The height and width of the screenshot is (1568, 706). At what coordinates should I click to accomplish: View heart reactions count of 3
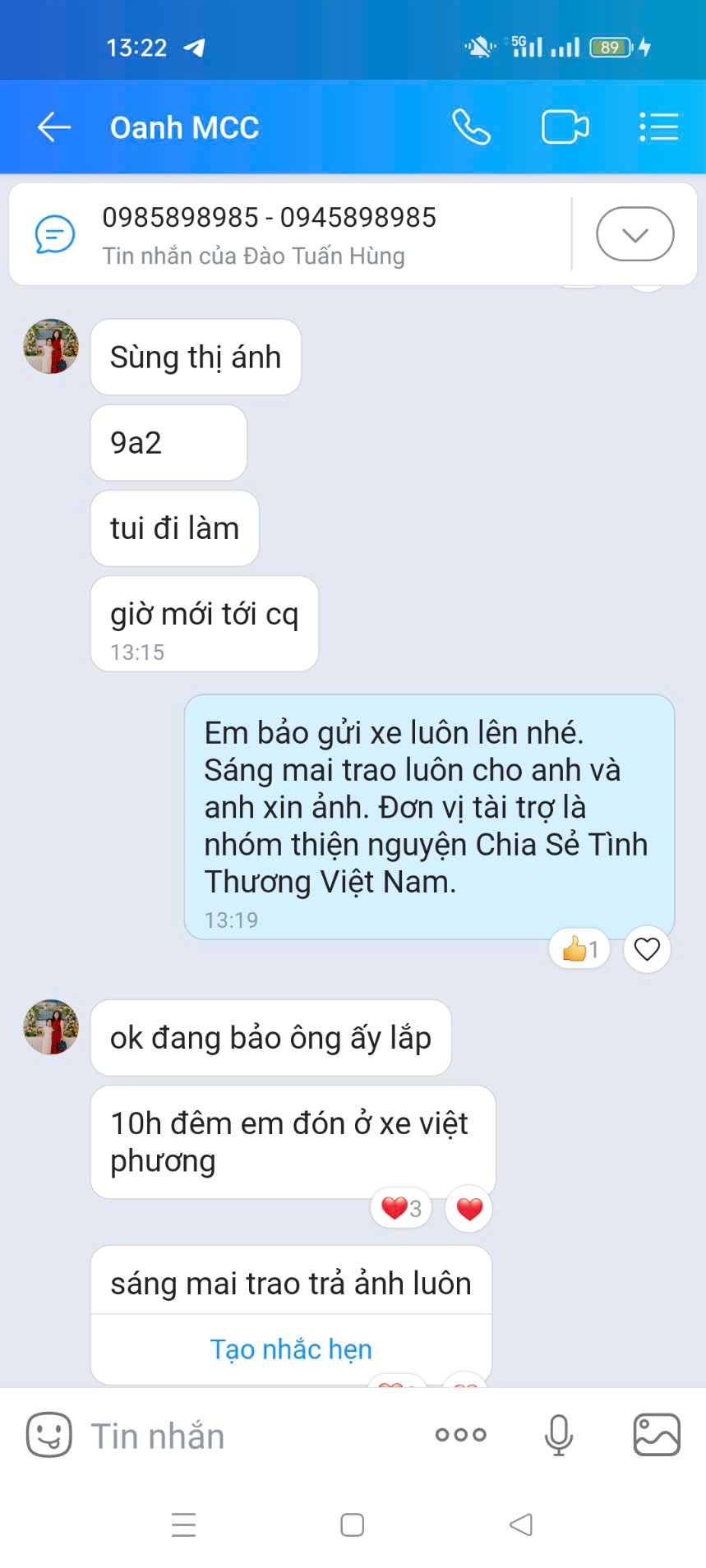pos(401,1208)
